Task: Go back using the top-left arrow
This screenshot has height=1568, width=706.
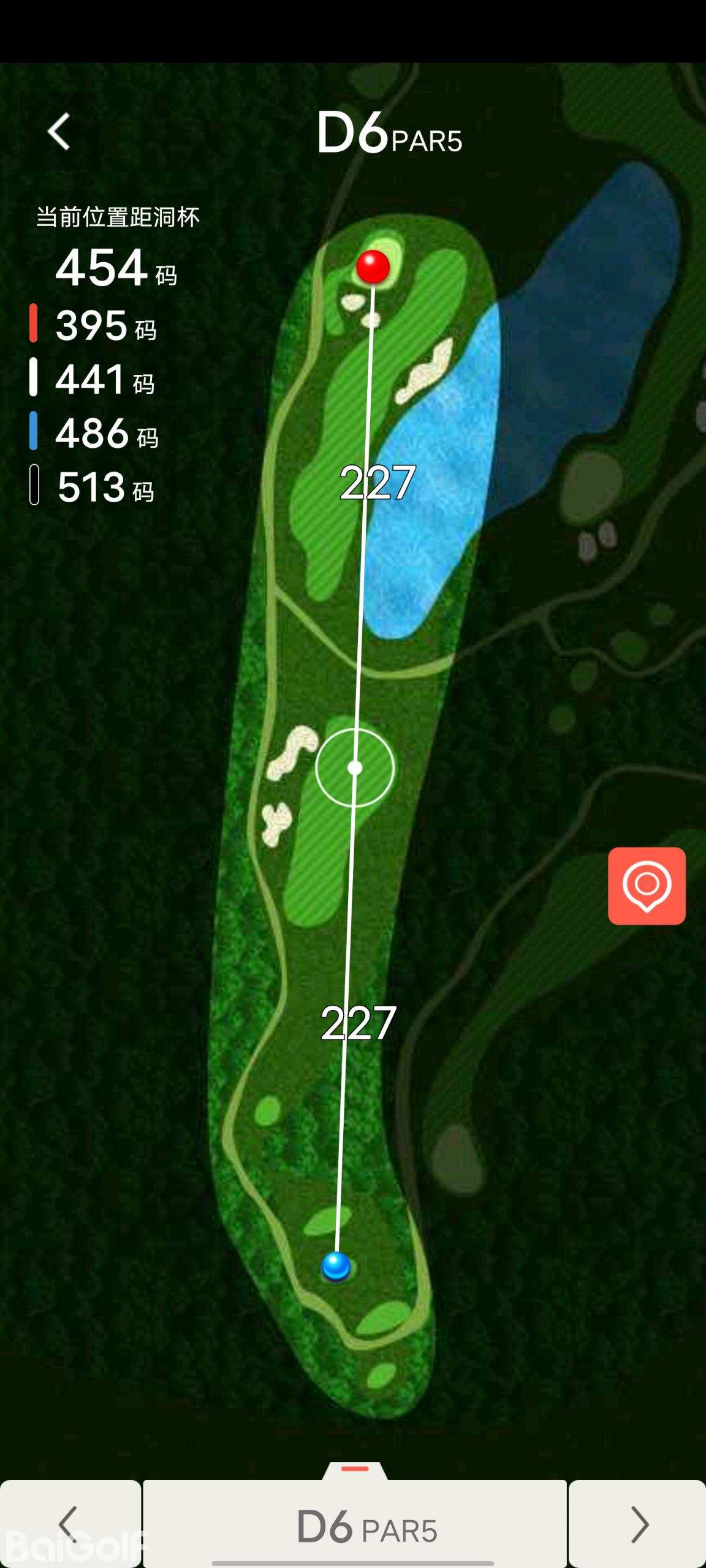Action: coord(59,132)
